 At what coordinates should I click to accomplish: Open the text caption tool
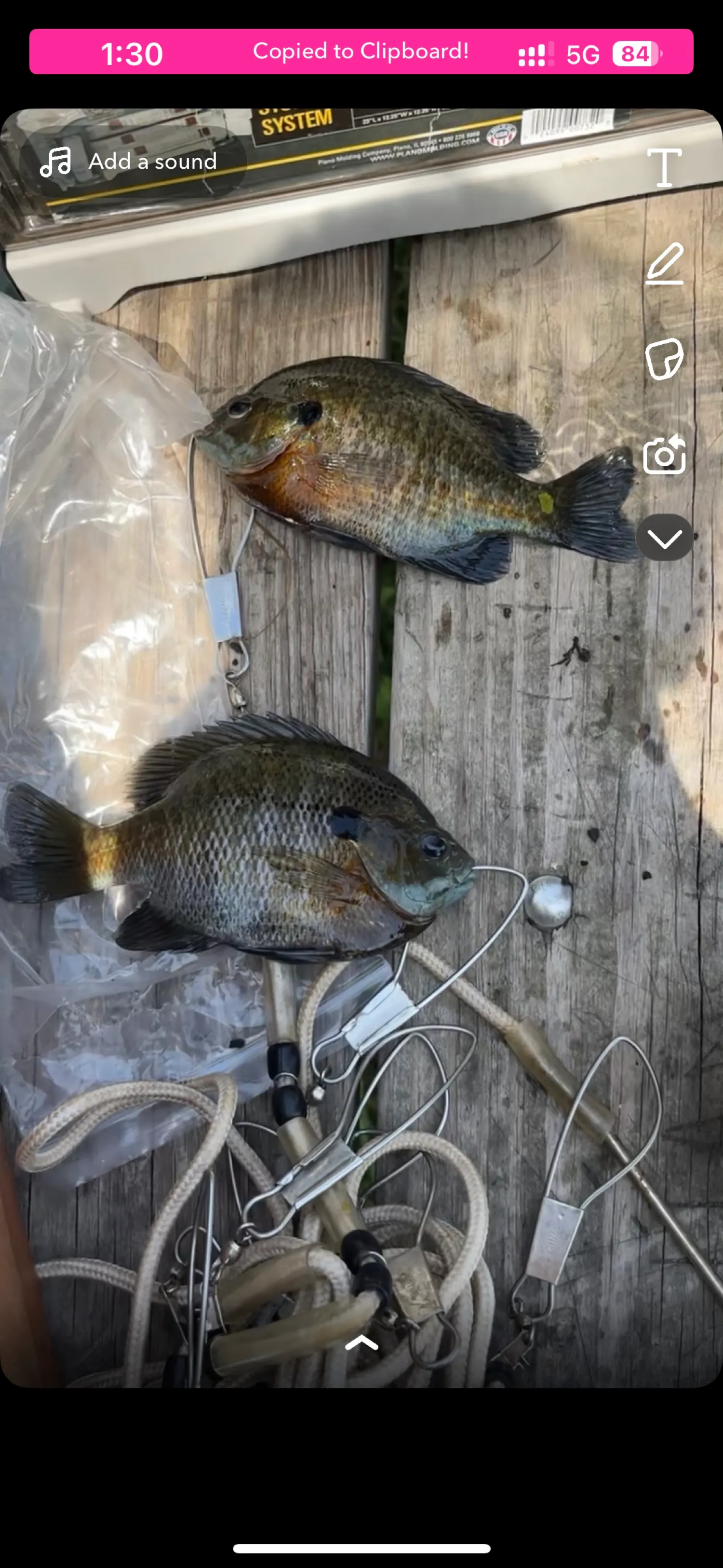[x=664, y=167]
